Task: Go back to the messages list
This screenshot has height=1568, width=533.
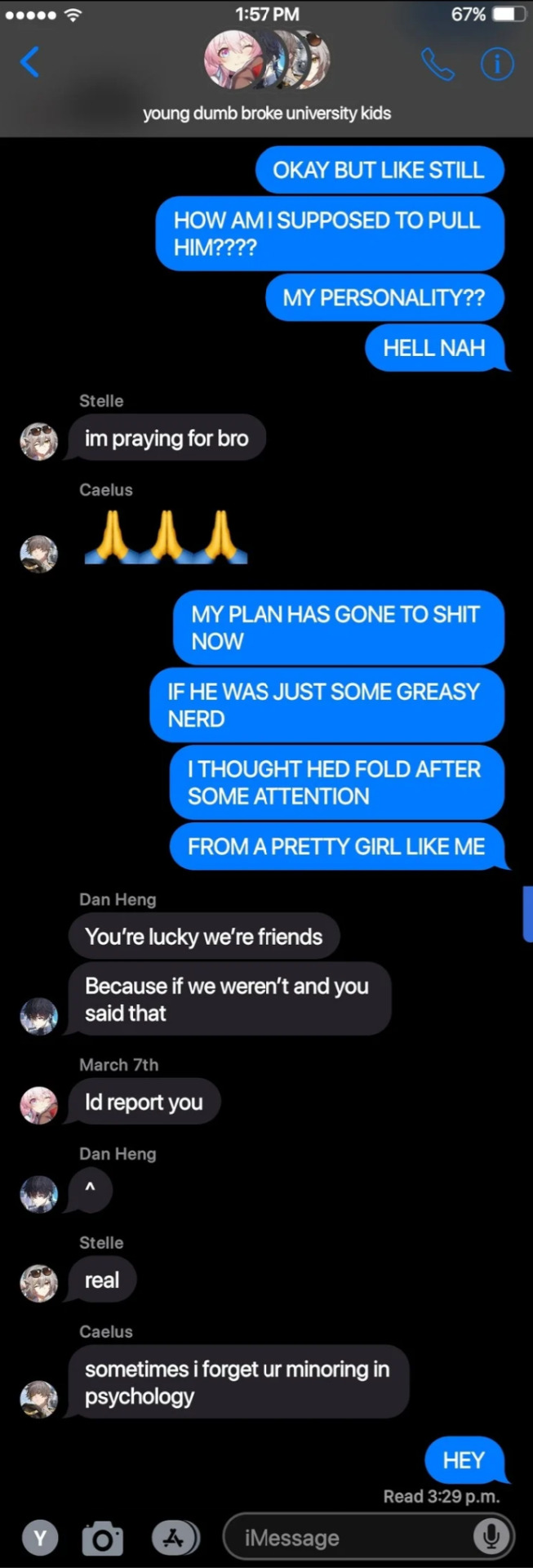Action: (x=29, y=62)
